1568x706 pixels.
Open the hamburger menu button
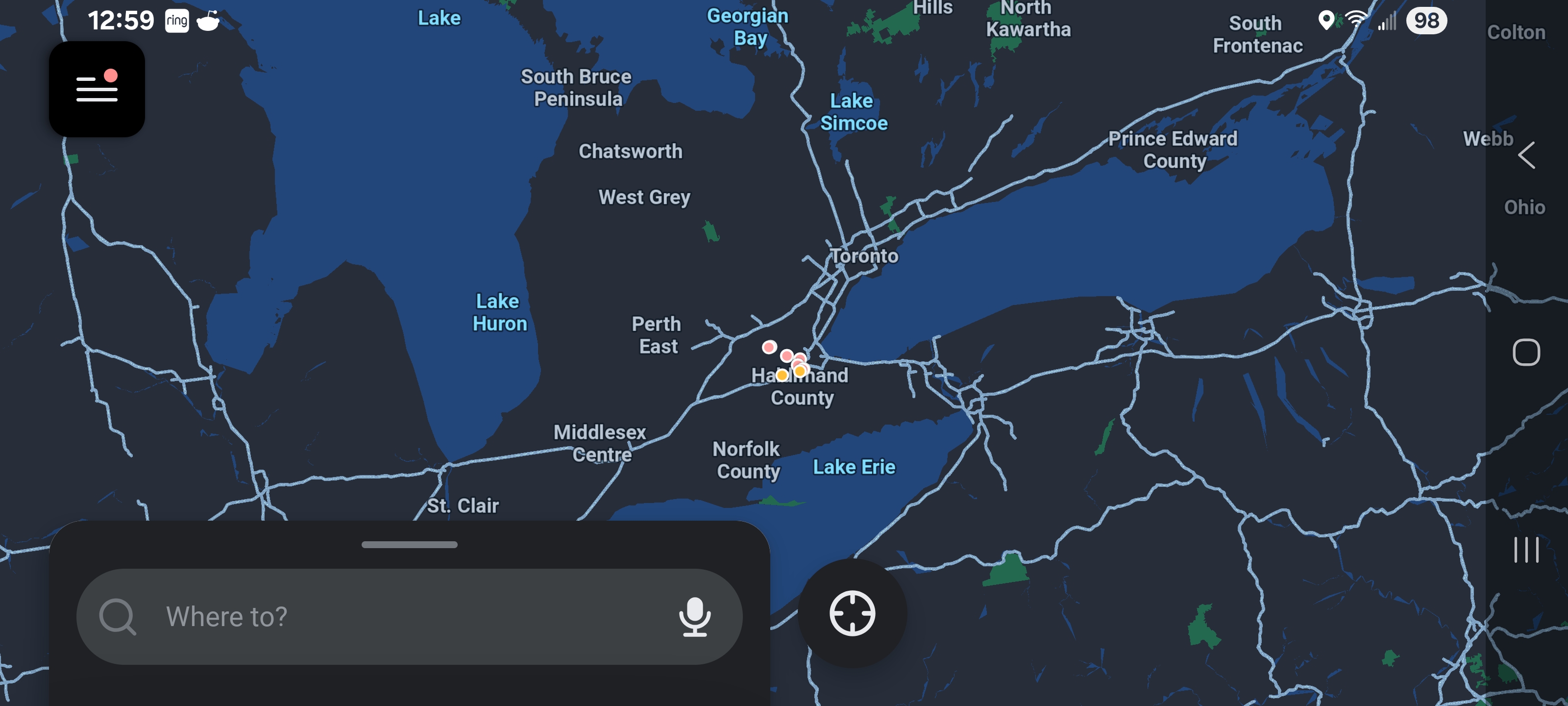click(97, 89)
